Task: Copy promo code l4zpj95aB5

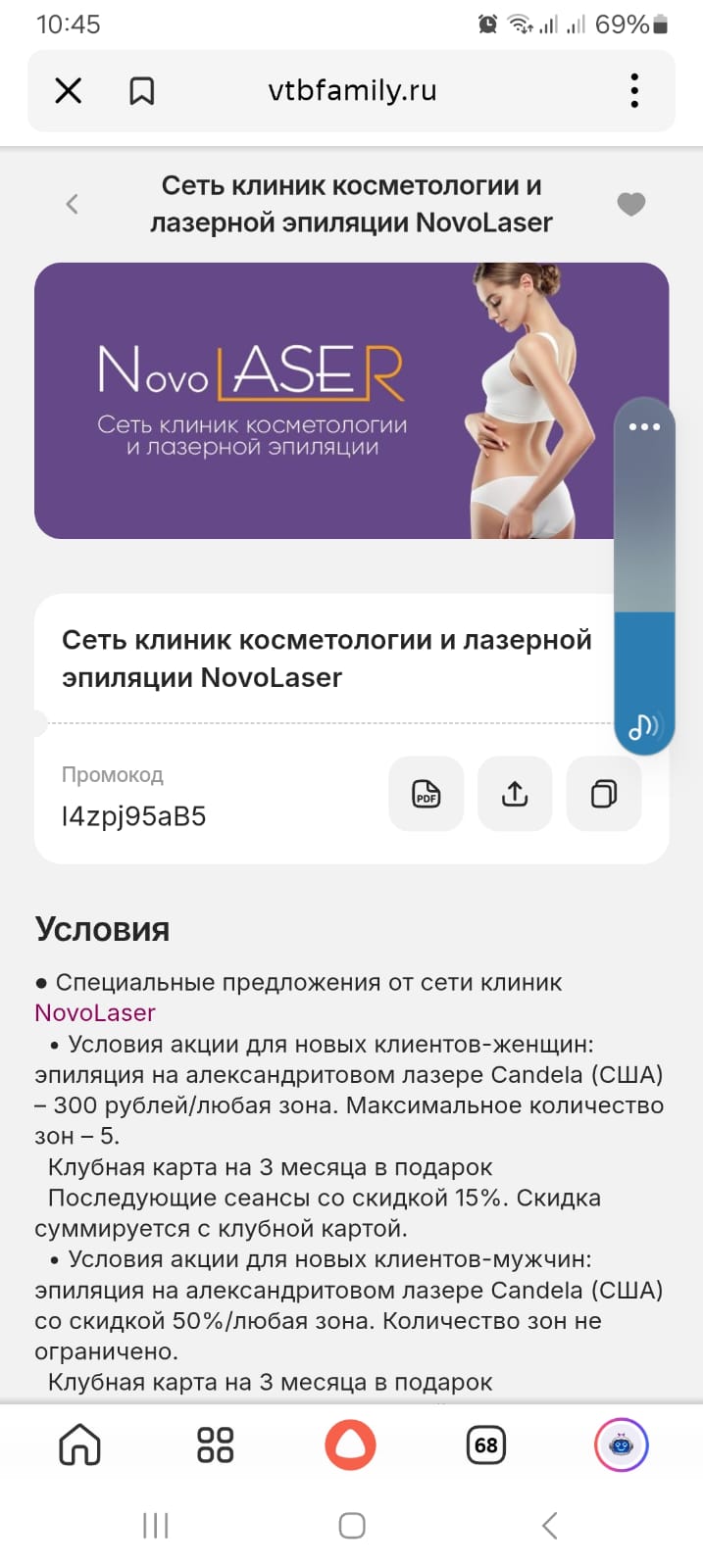Action: pos(604,794)
